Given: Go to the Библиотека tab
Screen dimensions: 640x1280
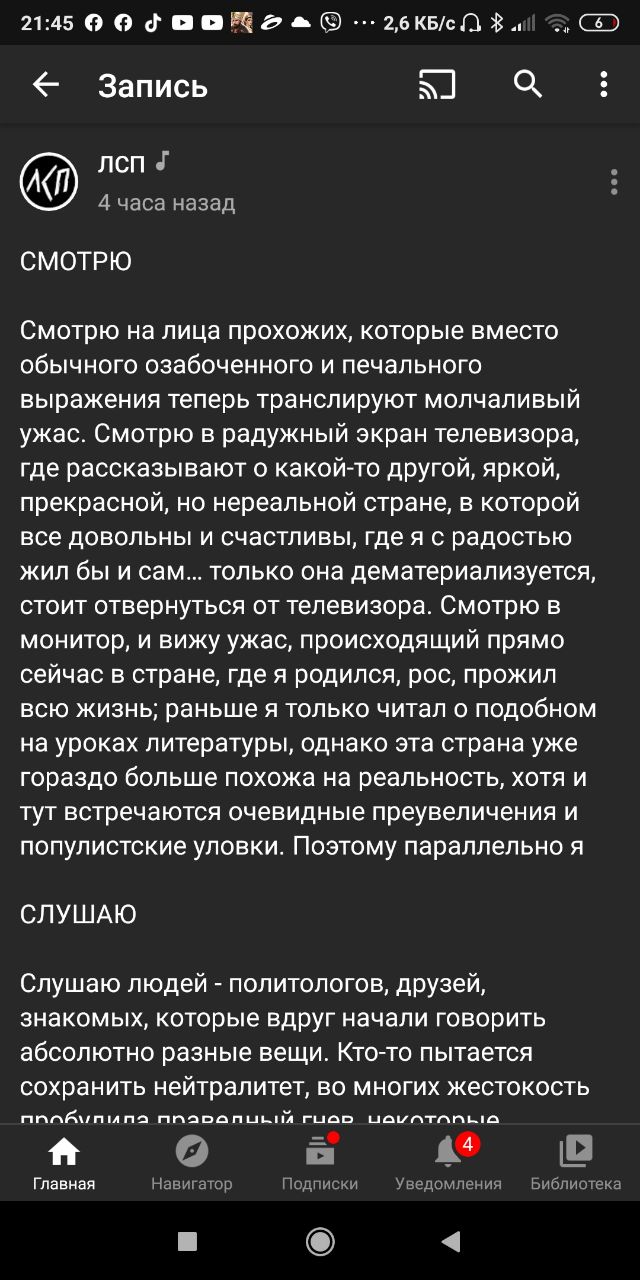Looking at the screenshot, I should point(576,1164).
